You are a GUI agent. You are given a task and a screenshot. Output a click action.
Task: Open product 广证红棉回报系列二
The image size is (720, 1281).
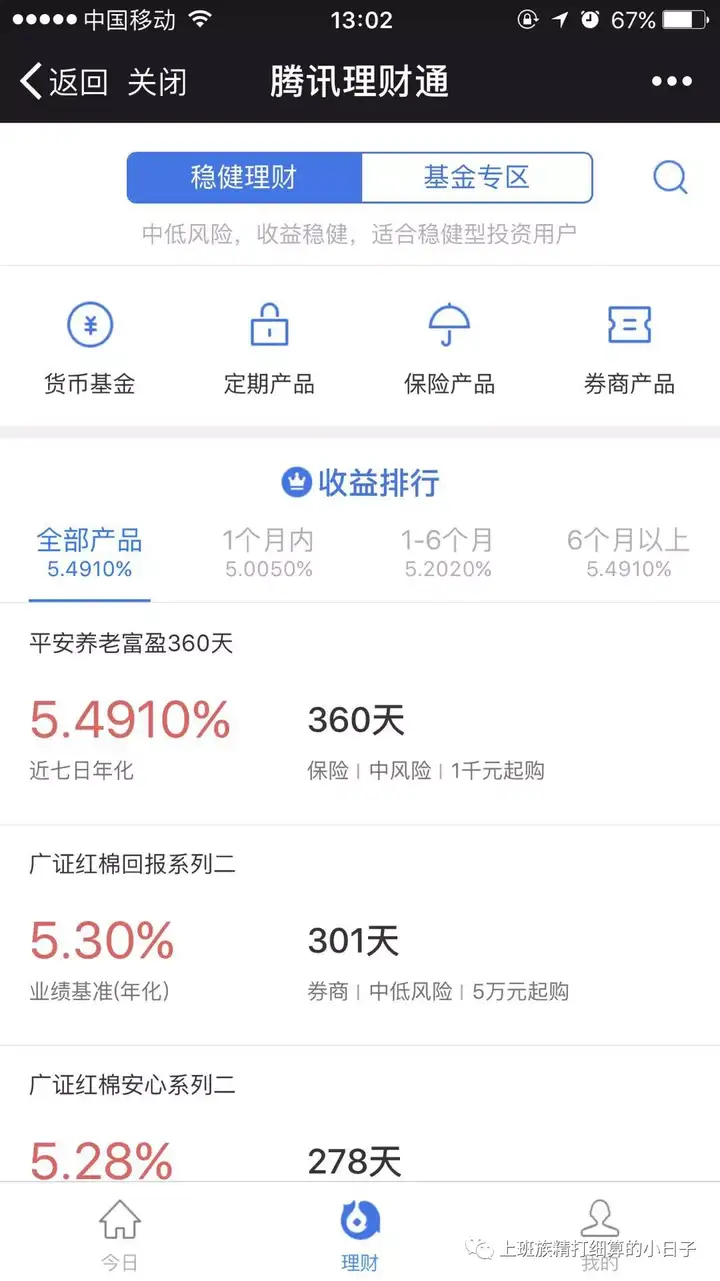coord(360,935)
